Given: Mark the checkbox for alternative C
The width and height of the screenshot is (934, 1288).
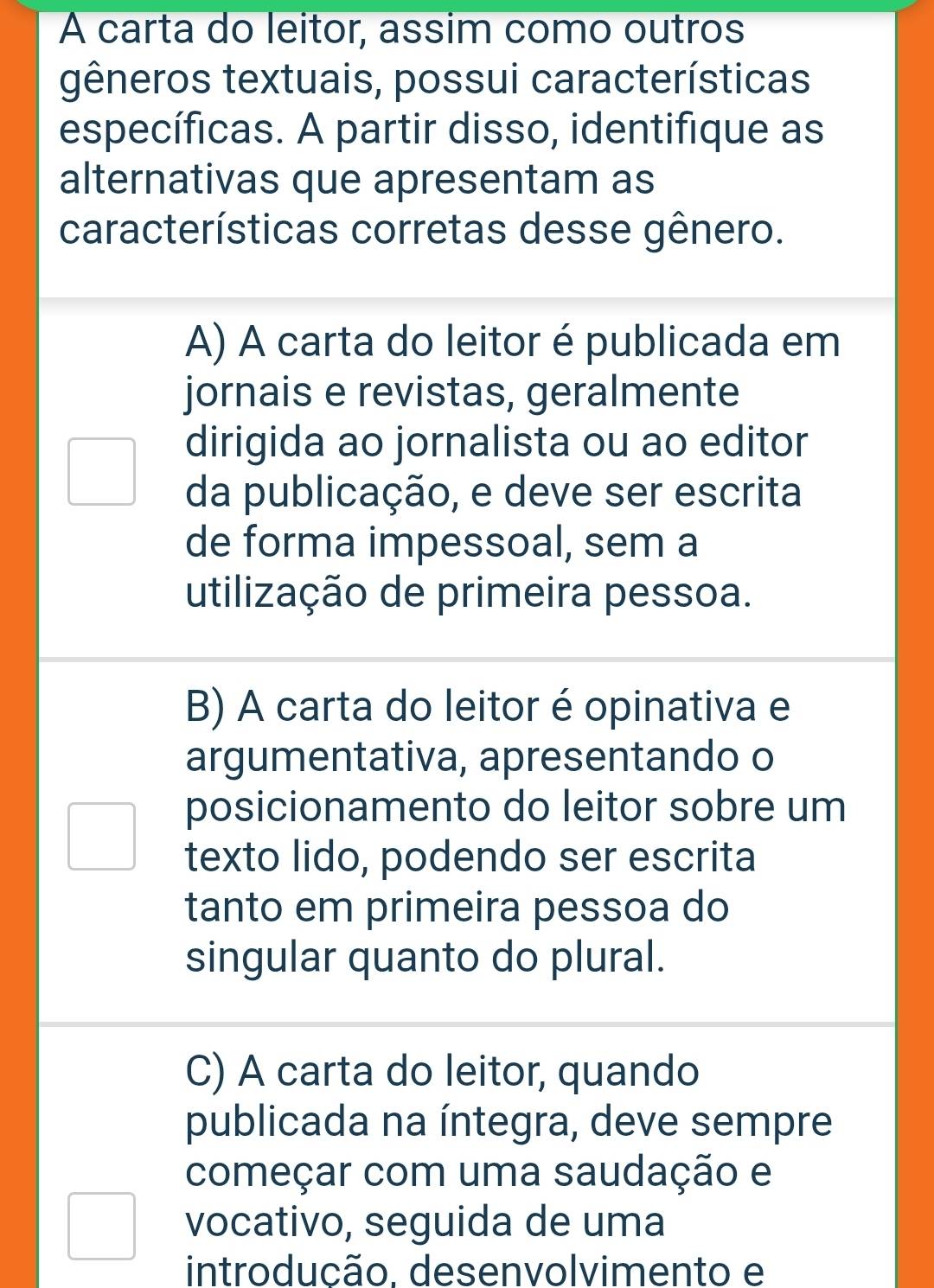Looking at the screenshot, I should click(x=102, y=1226).
